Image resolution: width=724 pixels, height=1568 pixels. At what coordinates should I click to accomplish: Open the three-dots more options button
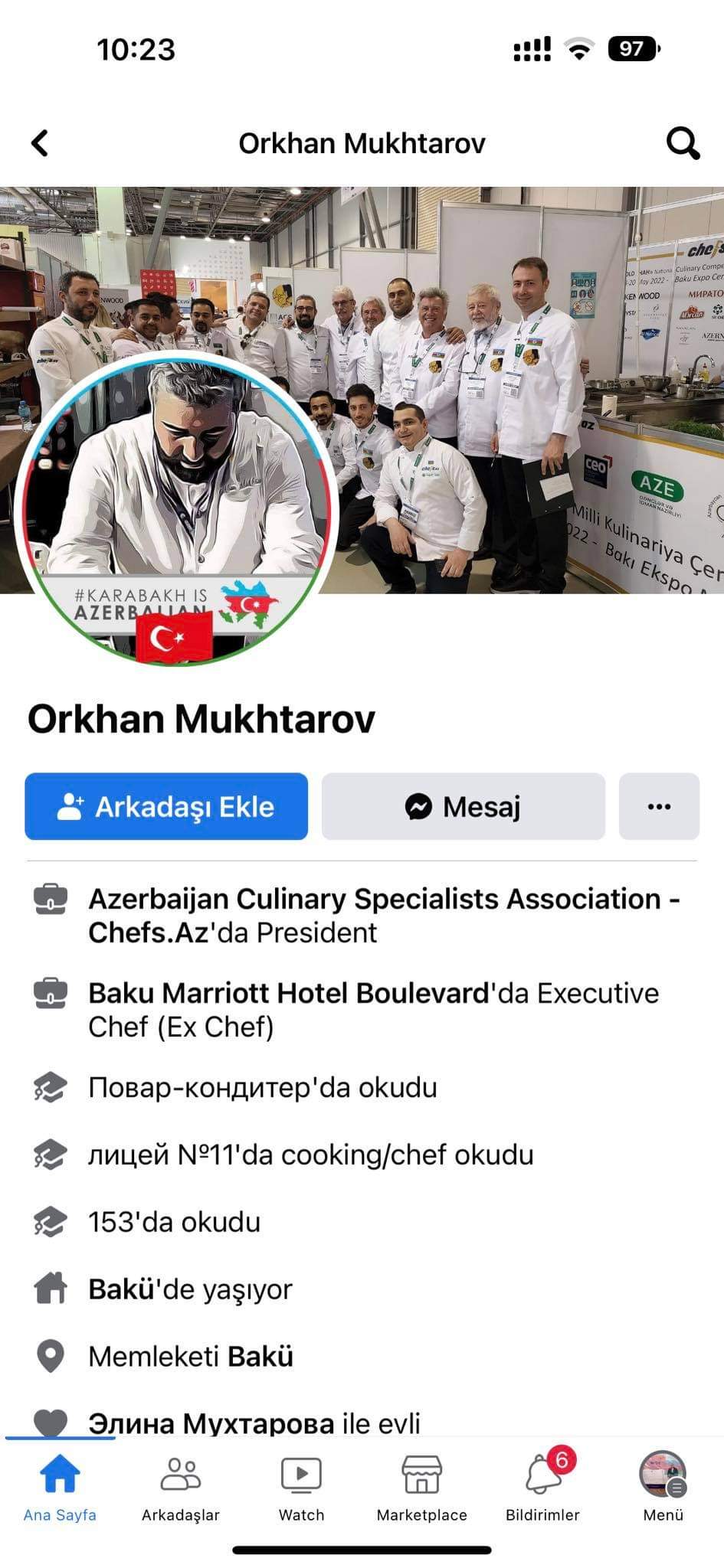point(659,806)
